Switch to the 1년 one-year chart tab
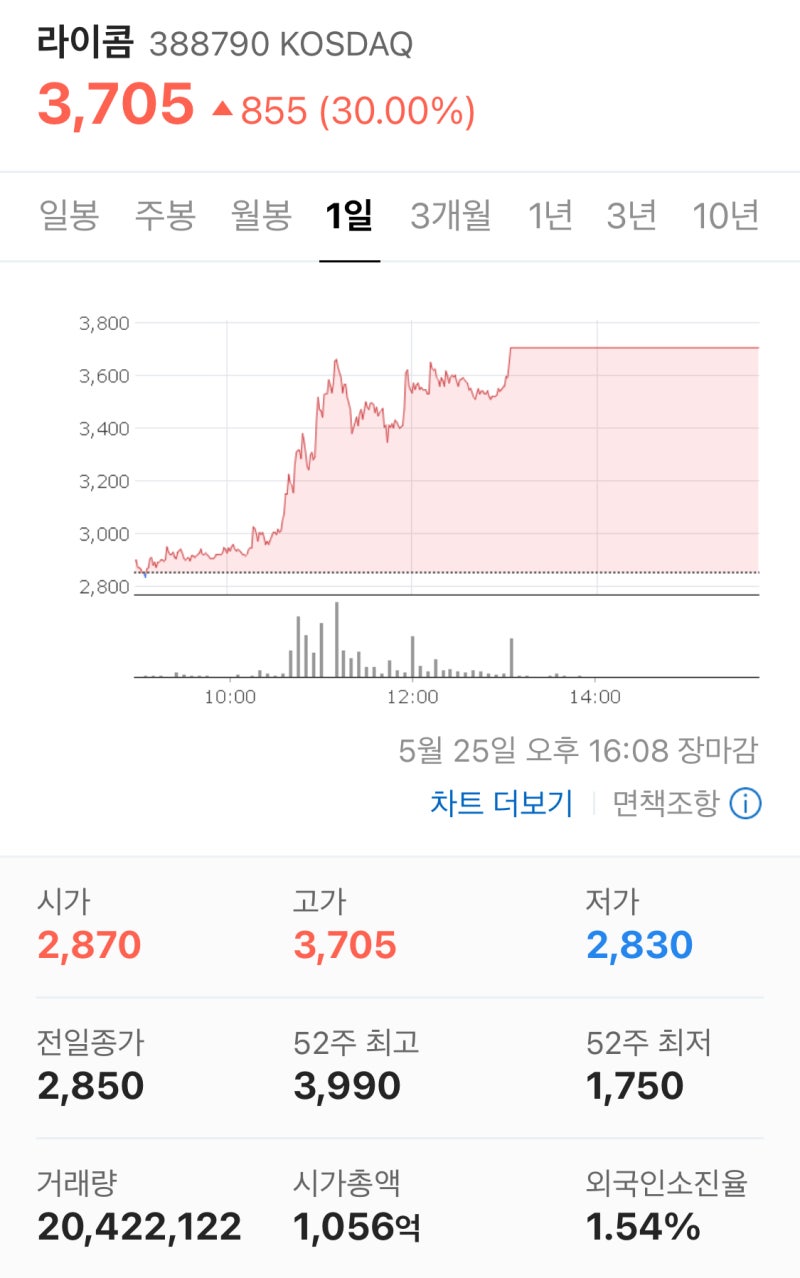The width and height of the screenshot is (800, 1278). tap(549, 215)
